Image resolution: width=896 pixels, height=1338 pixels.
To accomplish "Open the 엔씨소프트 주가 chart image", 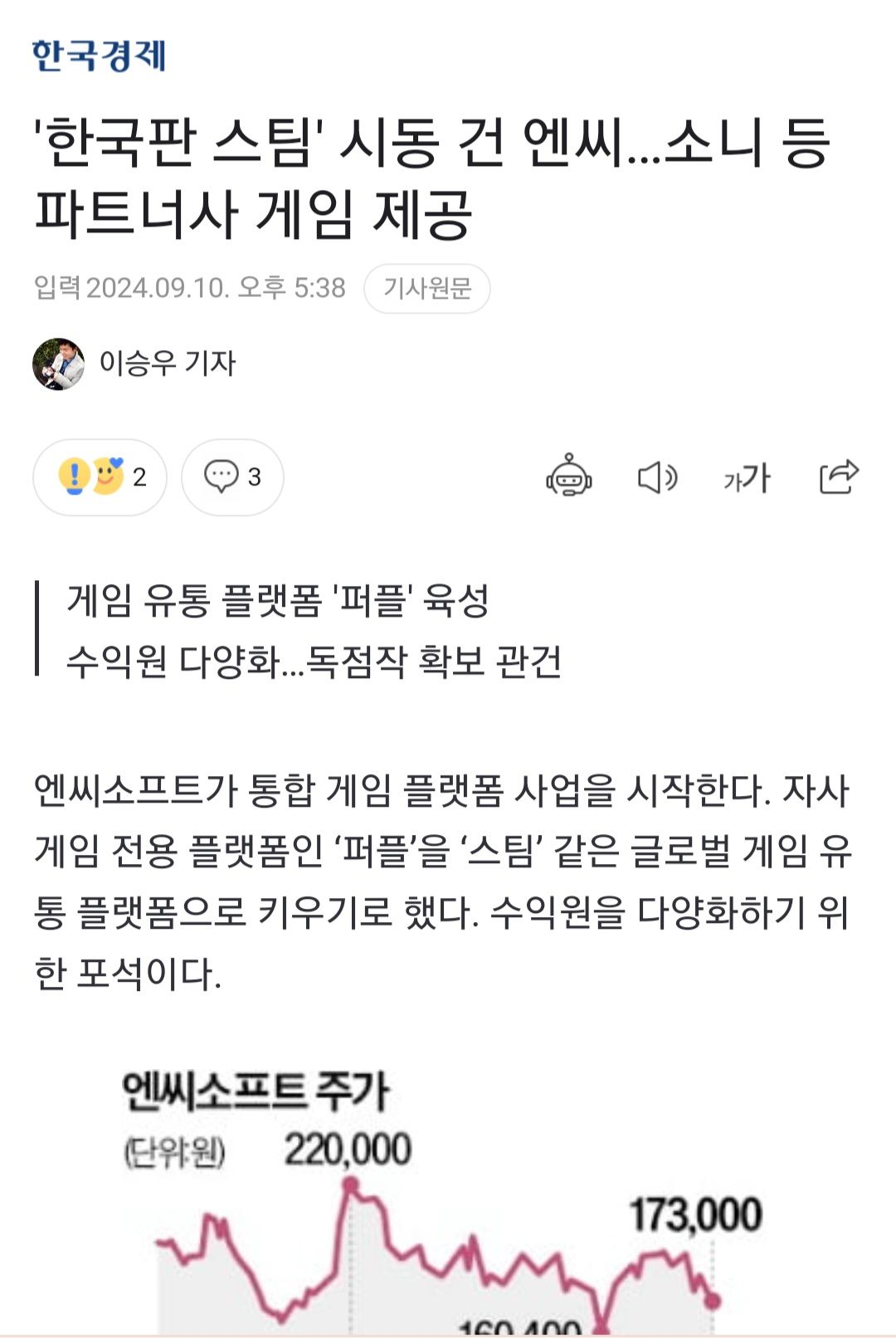I will coord(440,1204).
